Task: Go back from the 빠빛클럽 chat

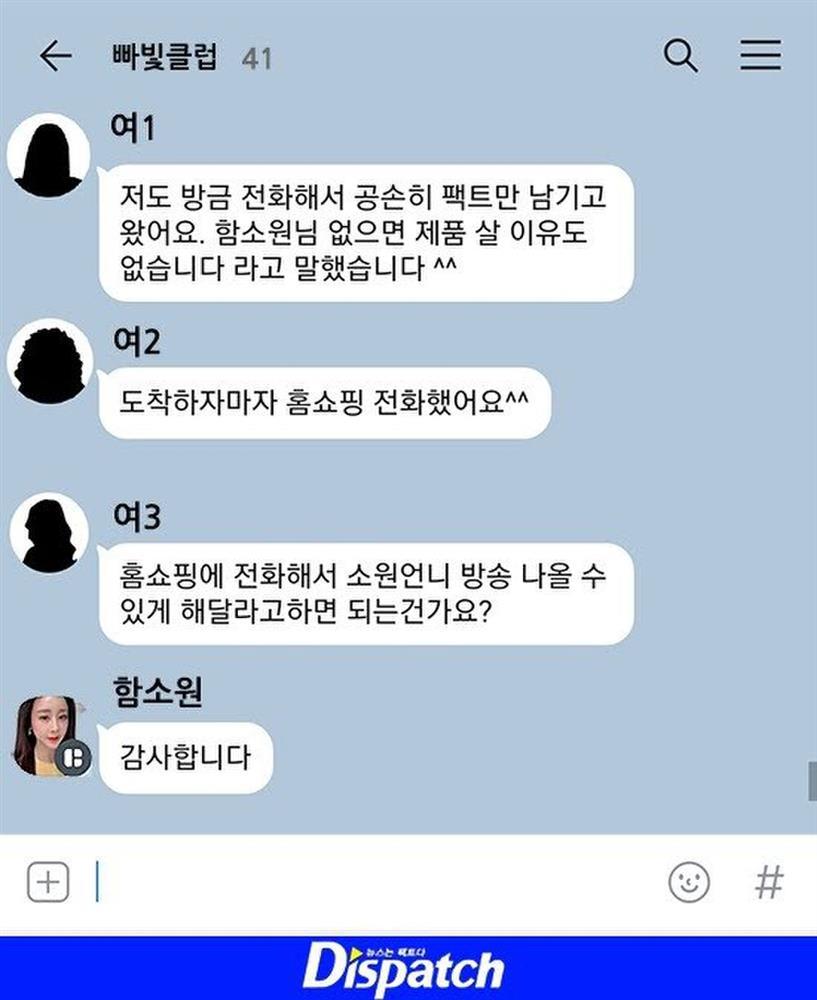Action: tap(55, 56)
